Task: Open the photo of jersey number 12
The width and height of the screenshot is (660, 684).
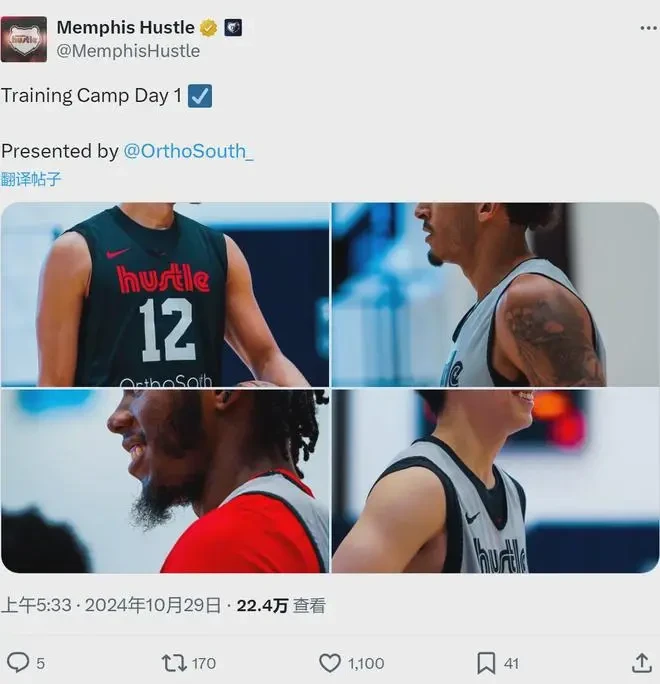Action: [x=165, y=295]
